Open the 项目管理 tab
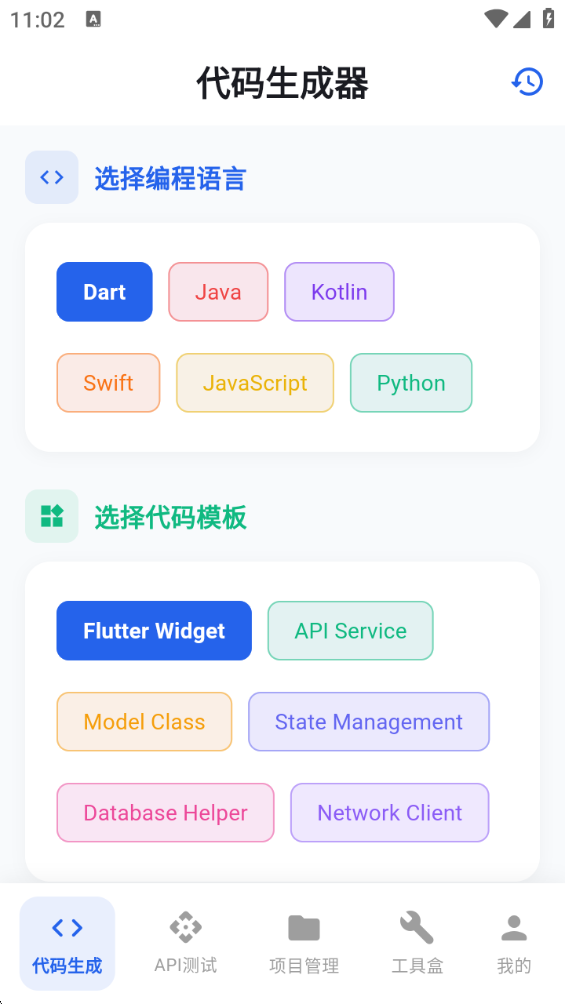This screenshot has width=565, height=1004. click(304, 943)
